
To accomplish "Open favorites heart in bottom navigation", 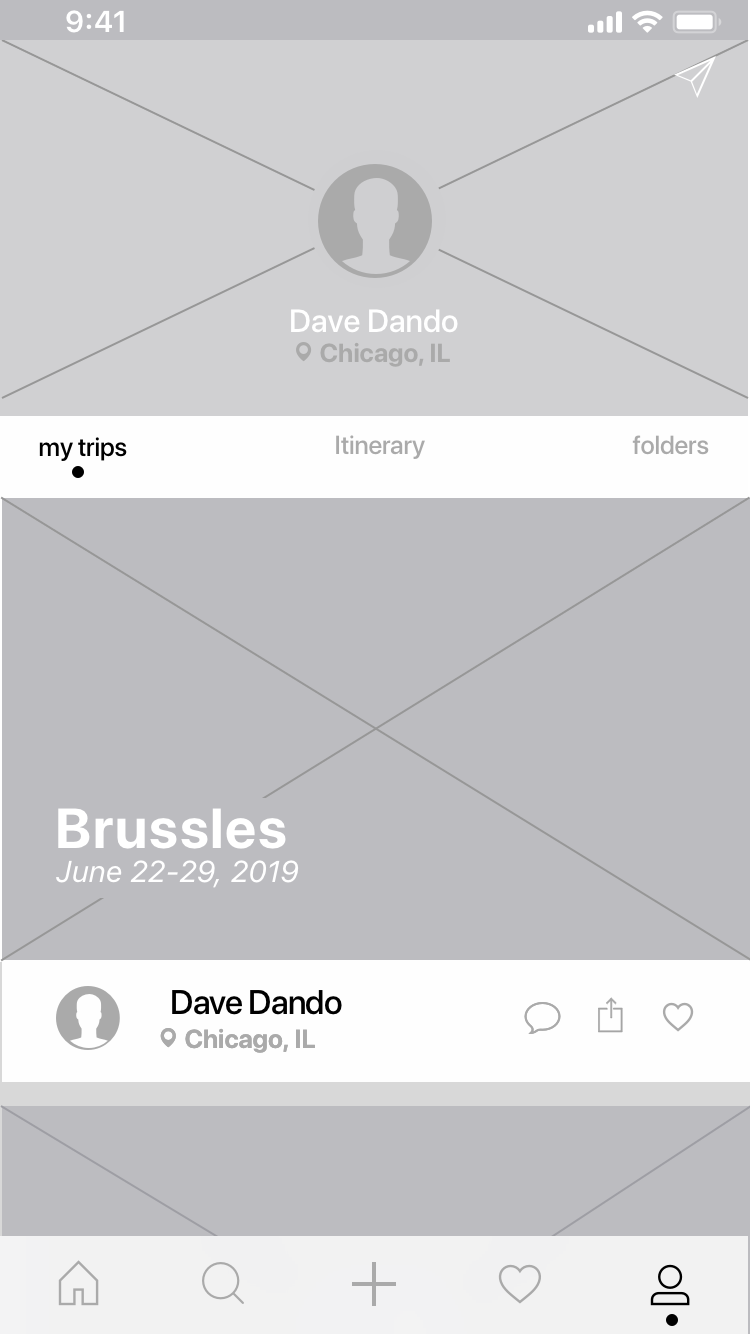I will click(520, 1284).
